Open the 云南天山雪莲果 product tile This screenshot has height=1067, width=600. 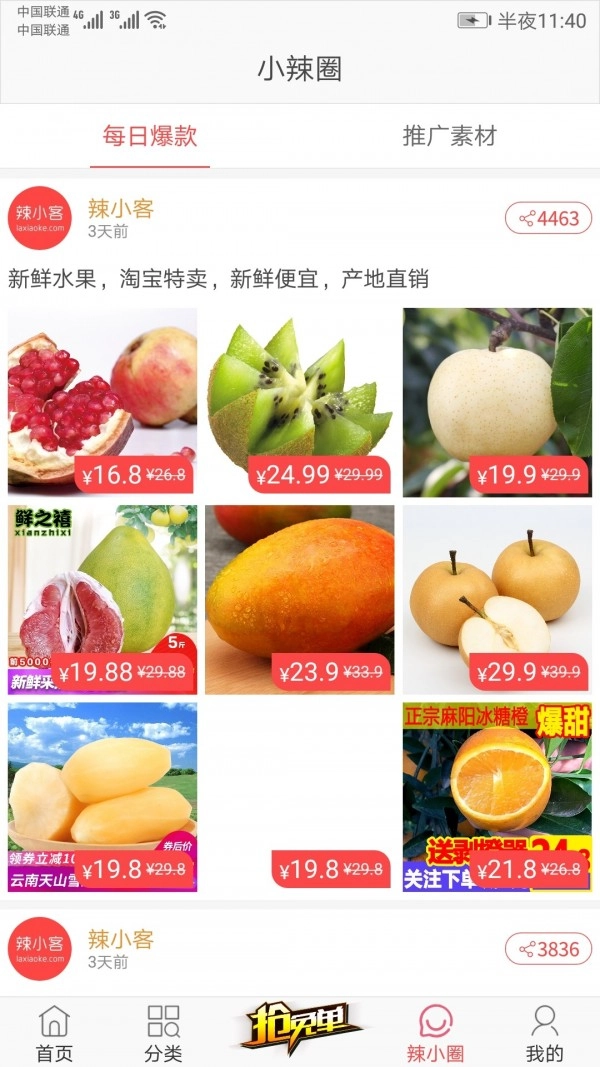click(102, 796)
